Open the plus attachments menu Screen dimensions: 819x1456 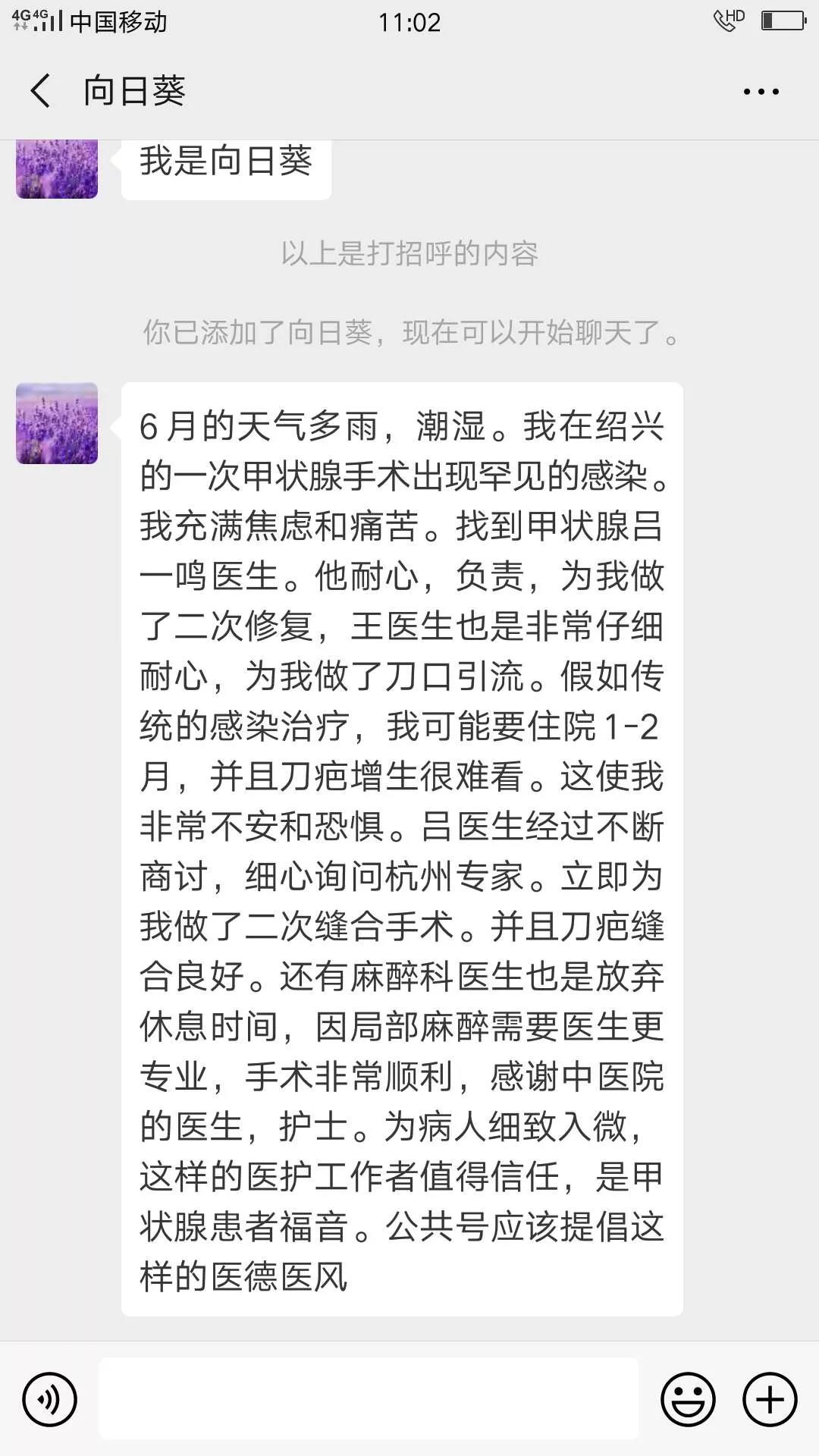(770, 1399)
